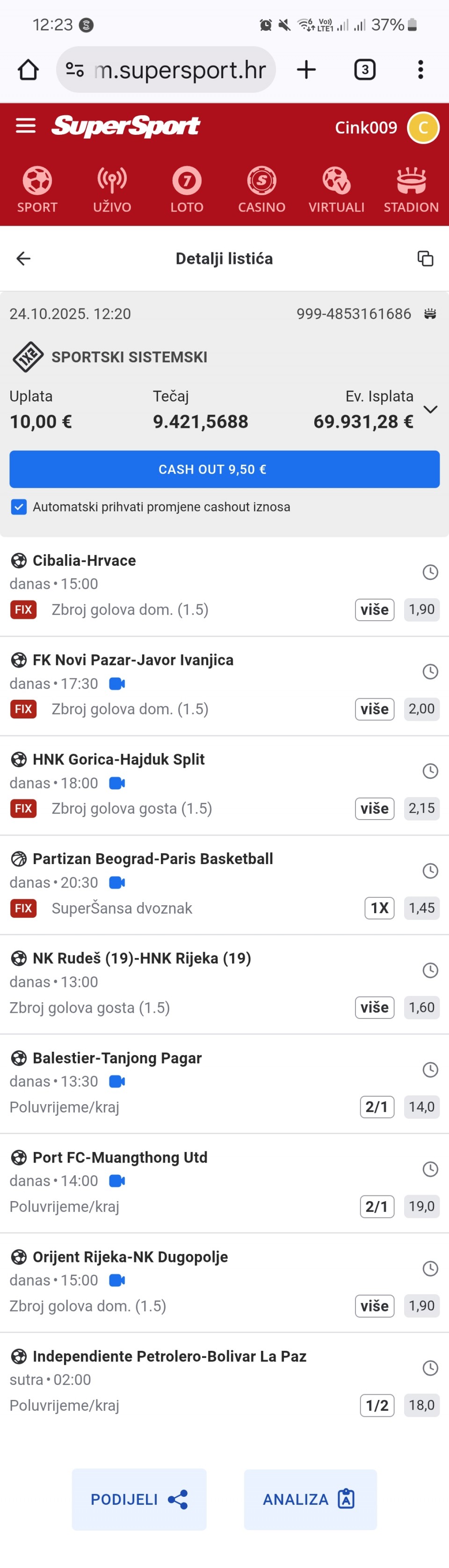Switch to the SPORT section
Screen dimensions: 449x1568
pos(37,189)
